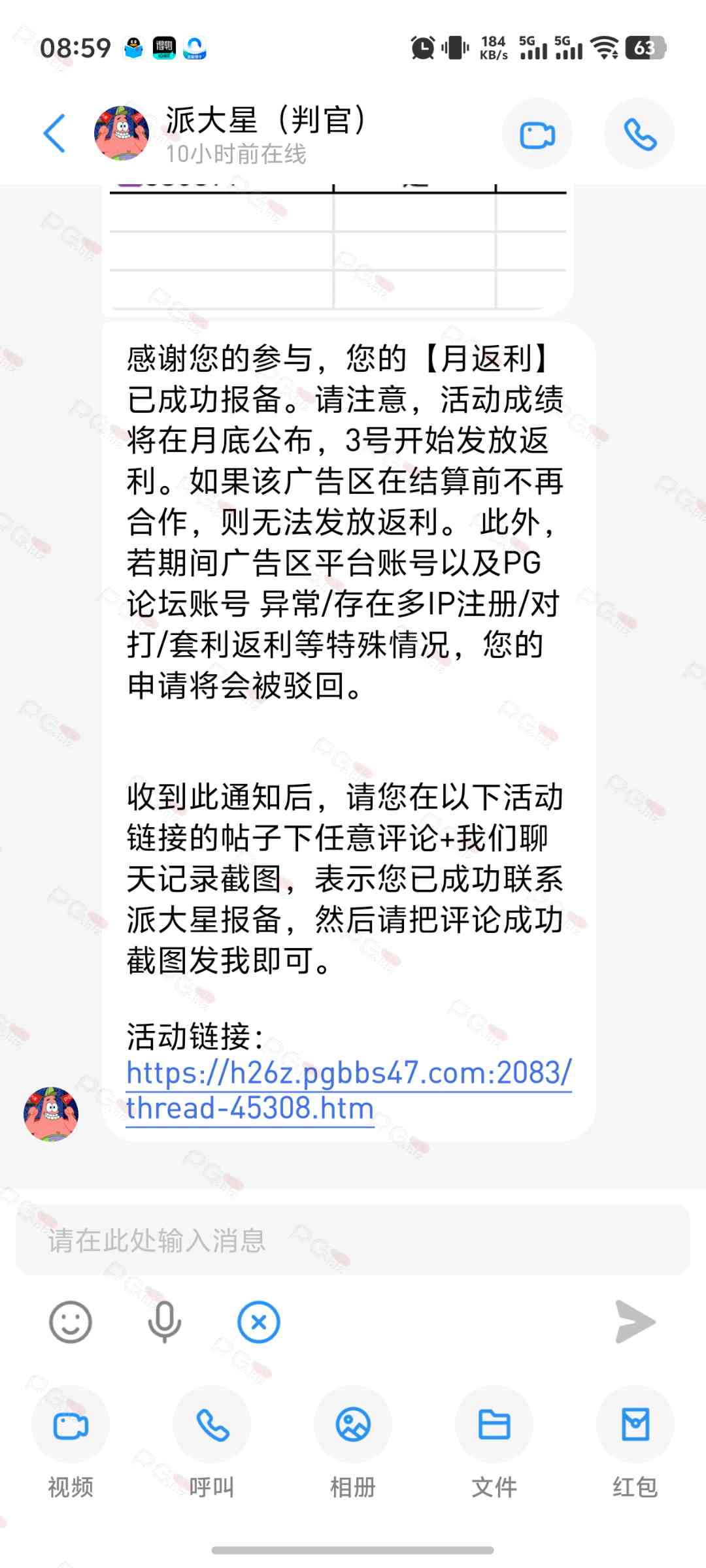Start a video call from the header
This screenshot has height=1568, width=706.
[537, 135]
